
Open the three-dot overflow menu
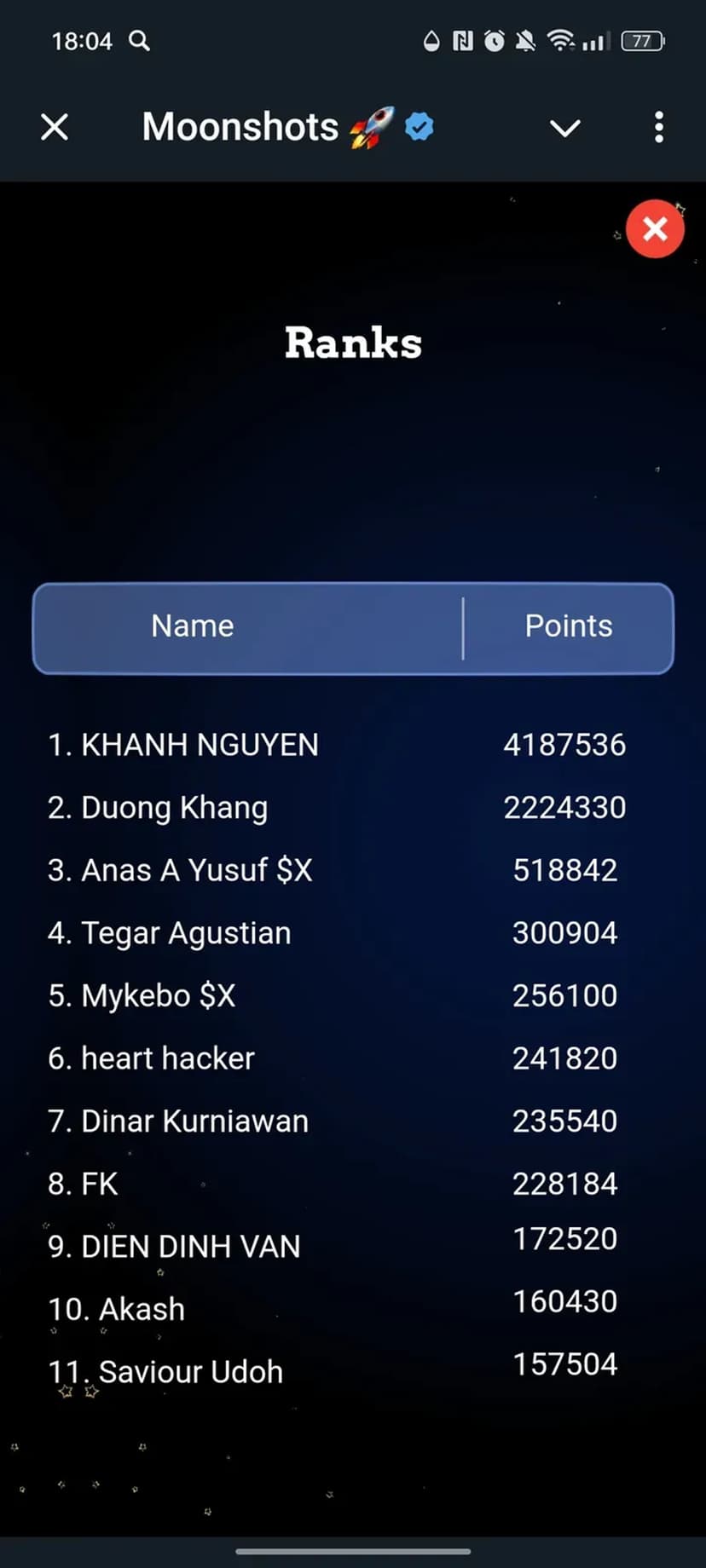(658, 128)
